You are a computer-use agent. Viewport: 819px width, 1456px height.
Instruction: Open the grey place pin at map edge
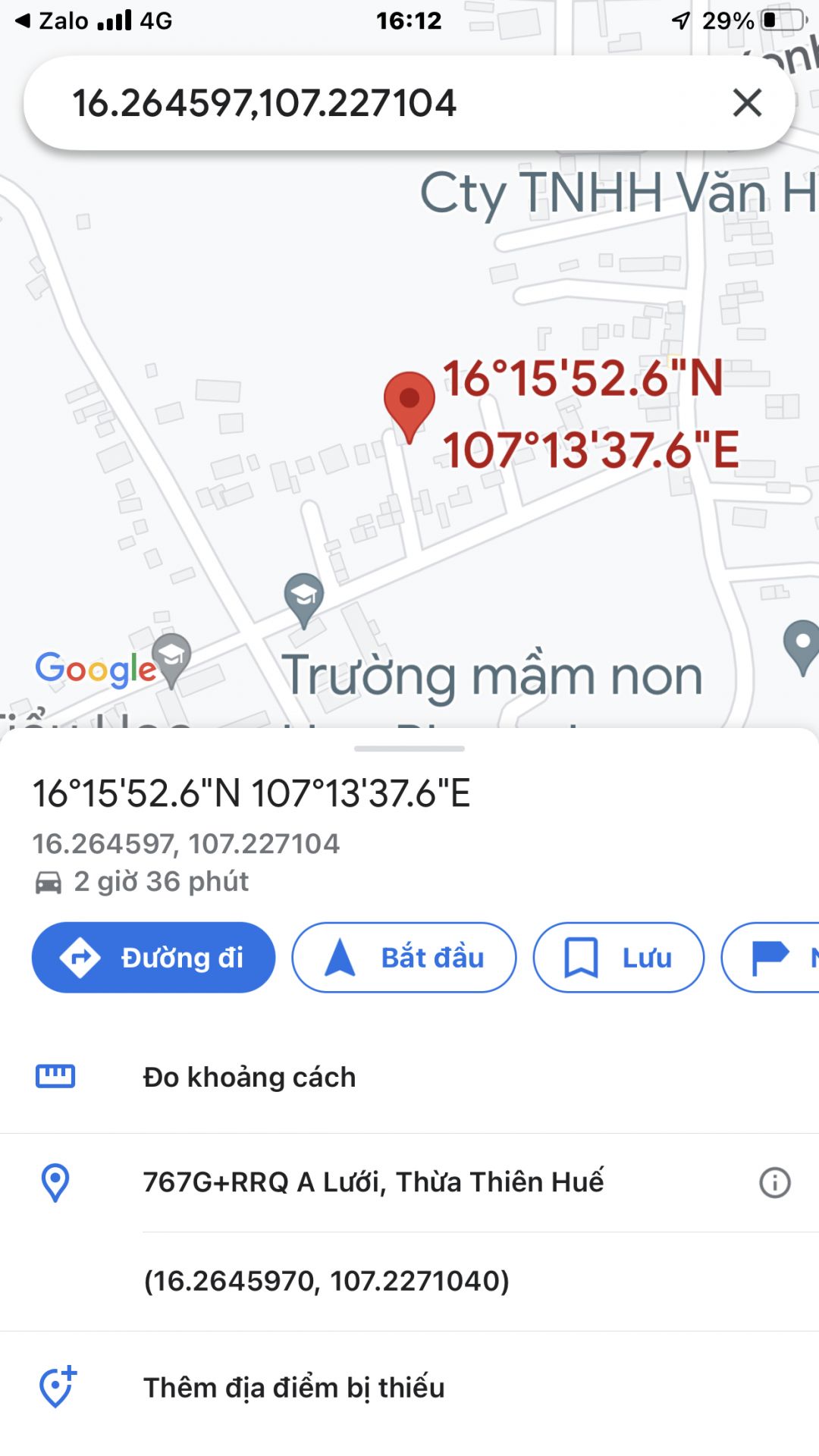click(802, 645)
